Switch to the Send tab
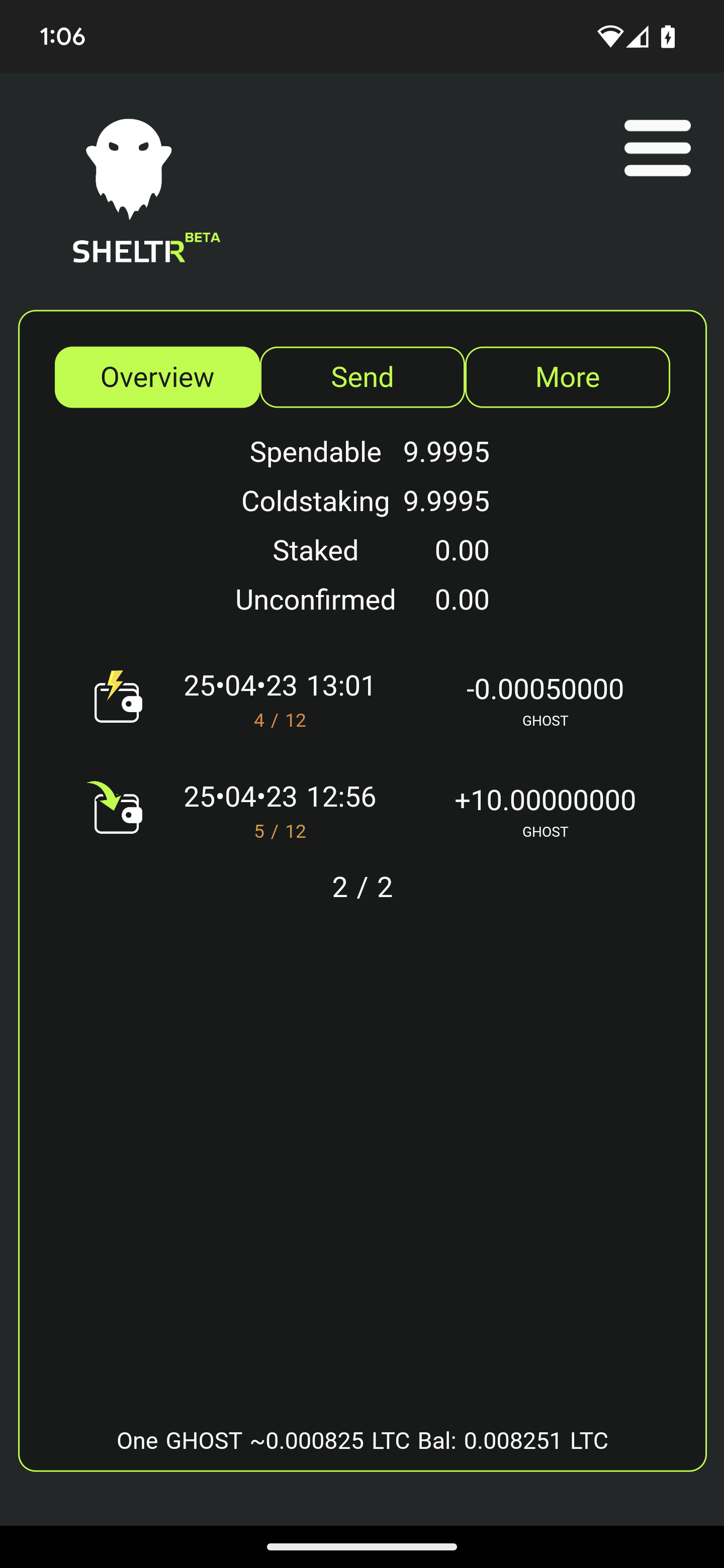This screenshot has width=724, height=1568. click(363, 377)
